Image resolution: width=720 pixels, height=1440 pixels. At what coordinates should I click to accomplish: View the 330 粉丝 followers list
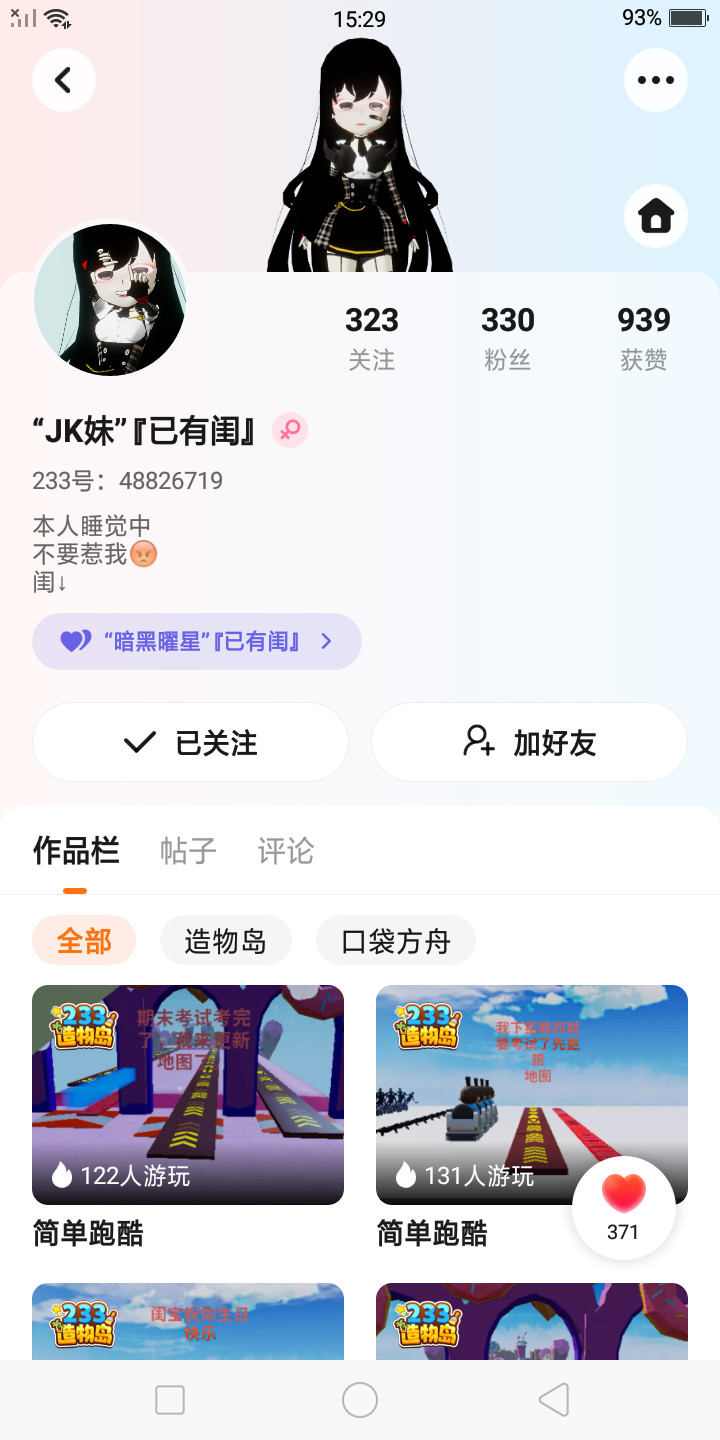508,337
